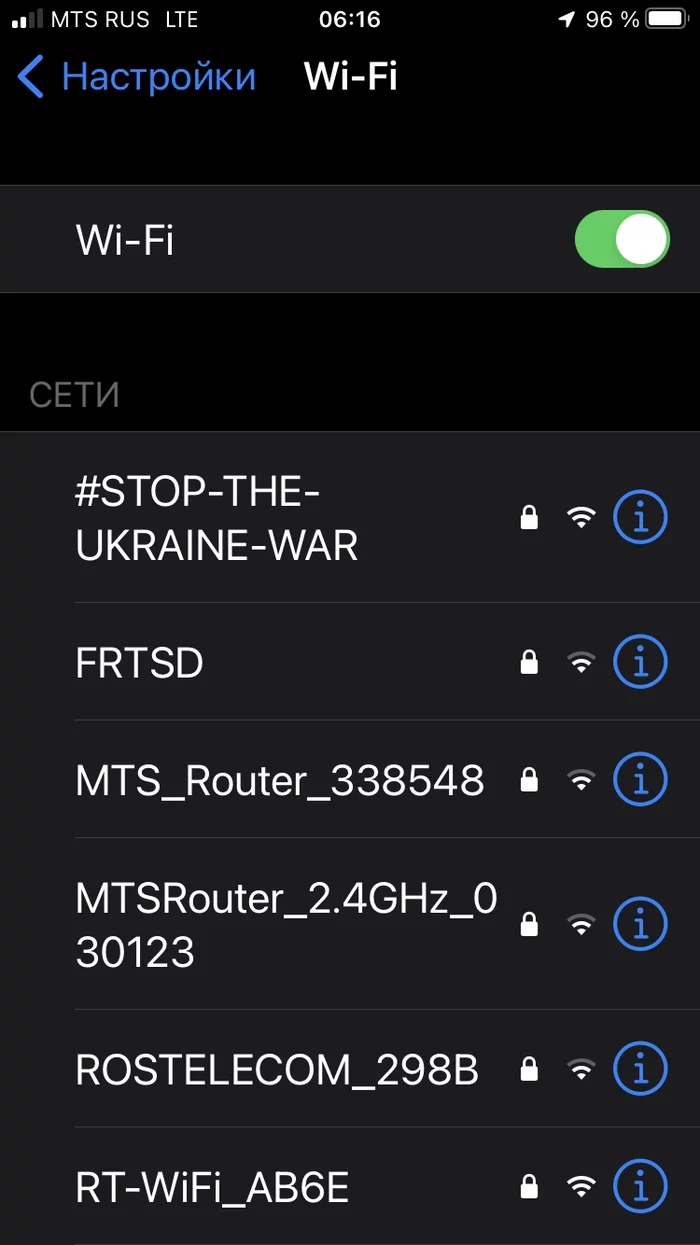Choose the ROSTELECOM_298B network
This screenshot has height=1245, width=700.
click(x=278, y=1070)
